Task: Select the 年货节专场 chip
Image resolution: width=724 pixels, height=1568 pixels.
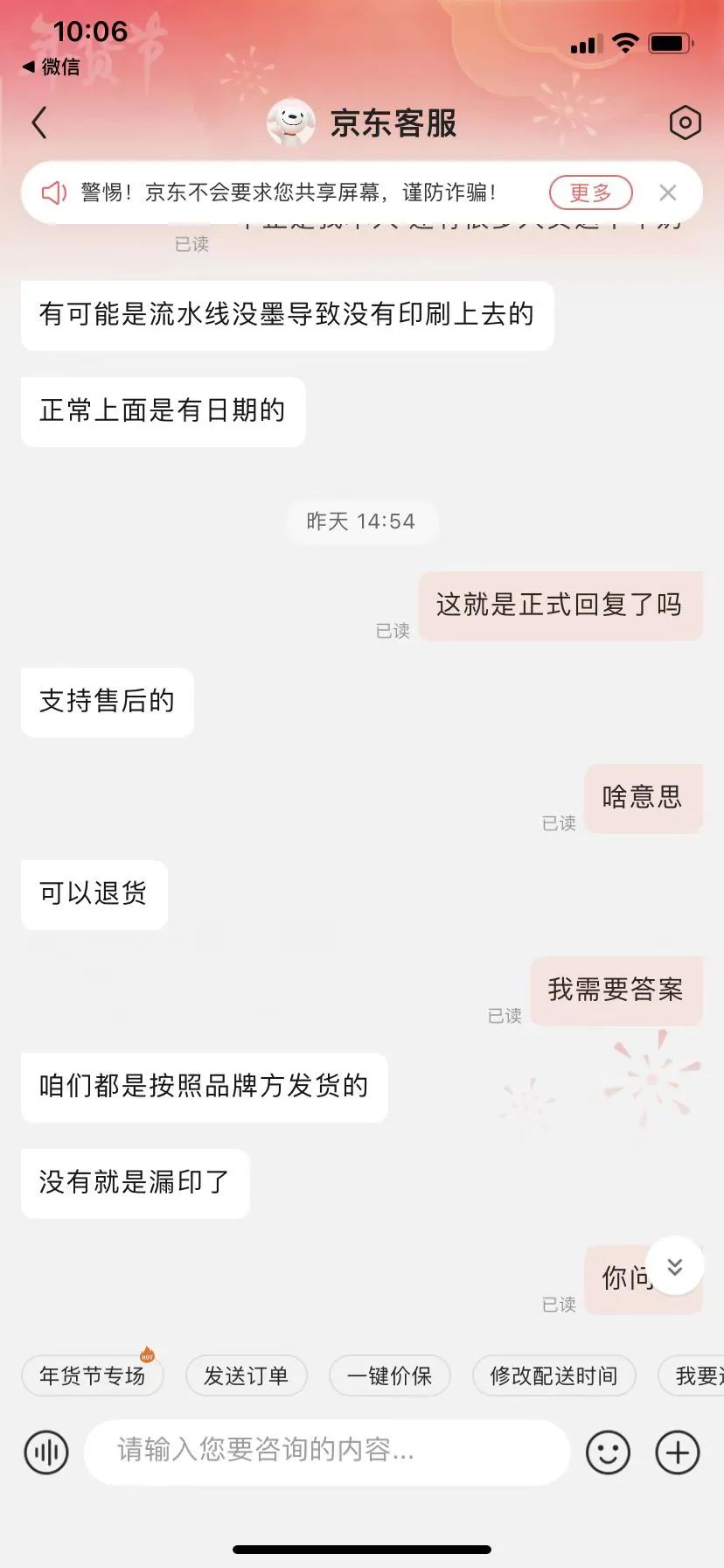Action: pos(93,1376)
